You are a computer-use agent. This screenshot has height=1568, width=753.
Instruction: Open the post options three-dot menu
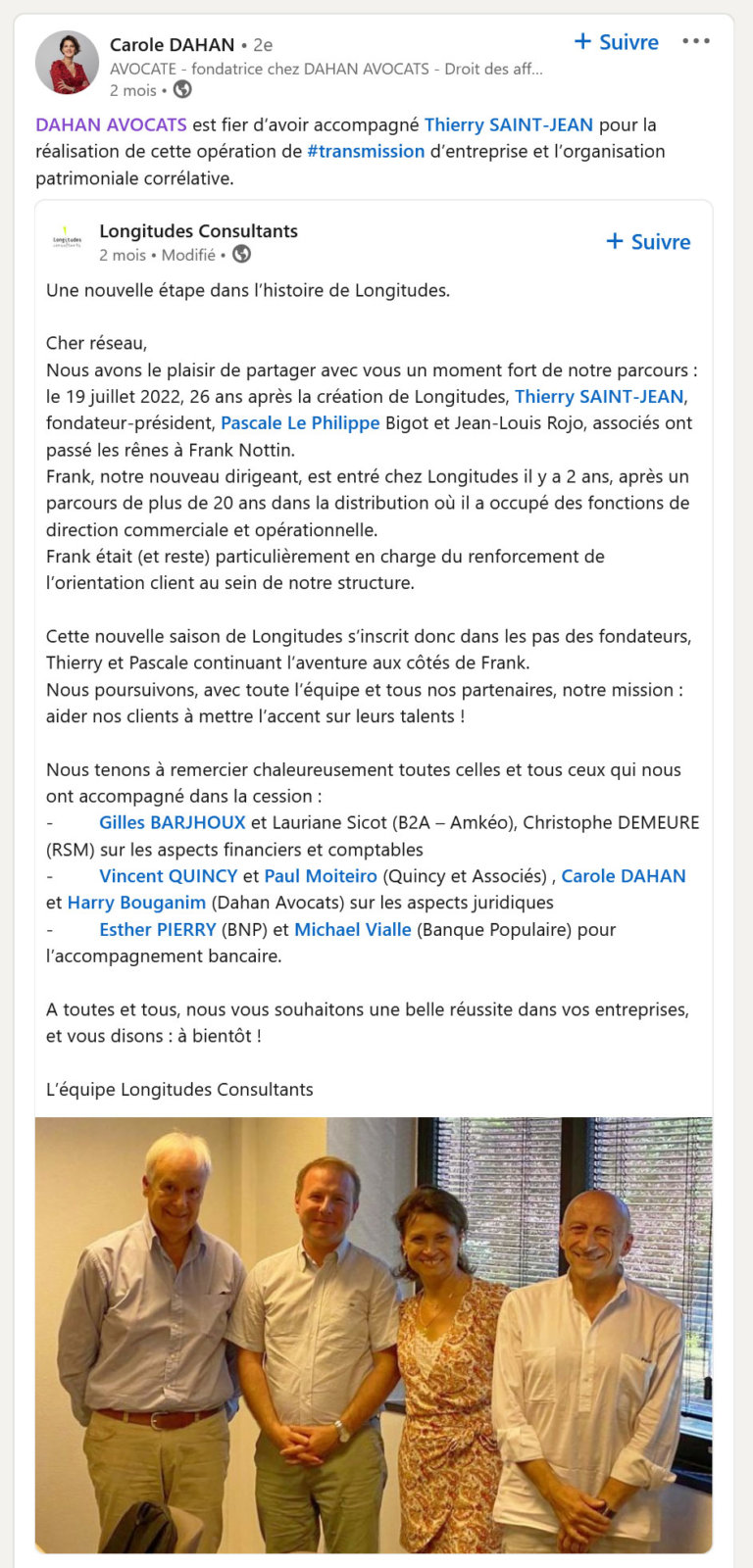click(697, 39)
